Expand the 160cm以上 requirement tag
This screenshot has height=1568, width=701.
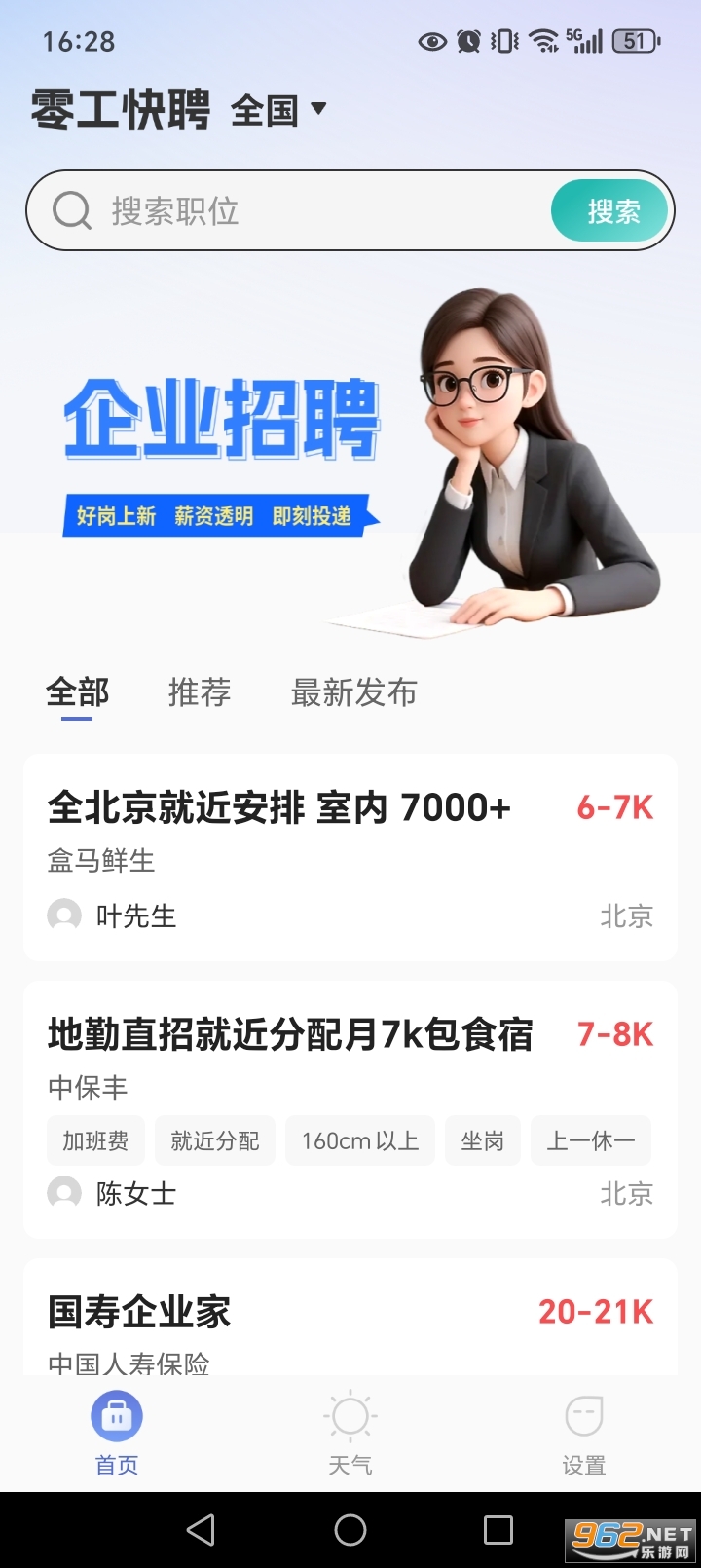click(x=359, y=1140)
